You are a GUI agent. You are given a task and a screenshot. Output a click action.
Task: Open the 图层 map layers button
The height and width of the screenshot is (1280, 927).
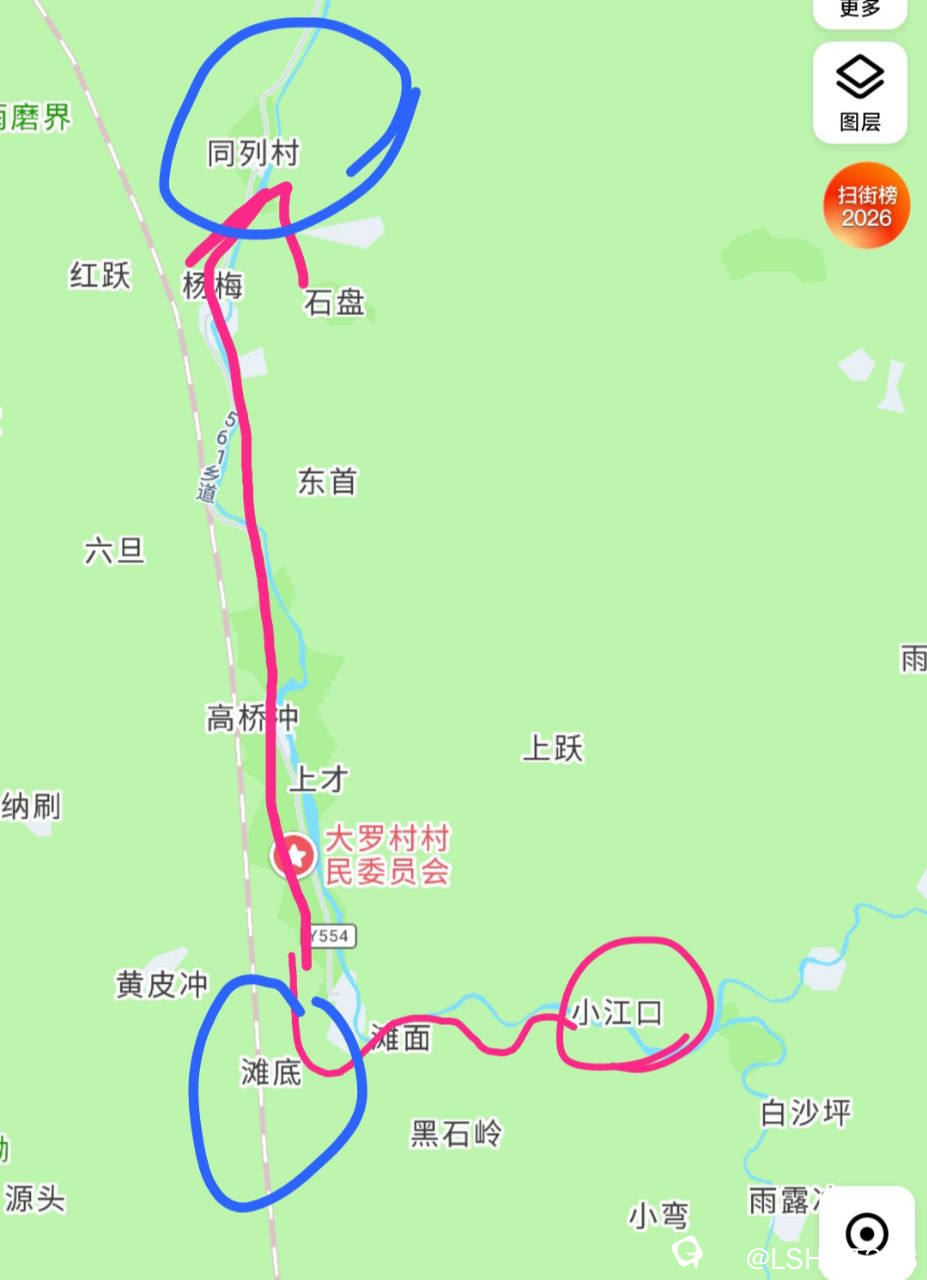(x=859, y=93)
